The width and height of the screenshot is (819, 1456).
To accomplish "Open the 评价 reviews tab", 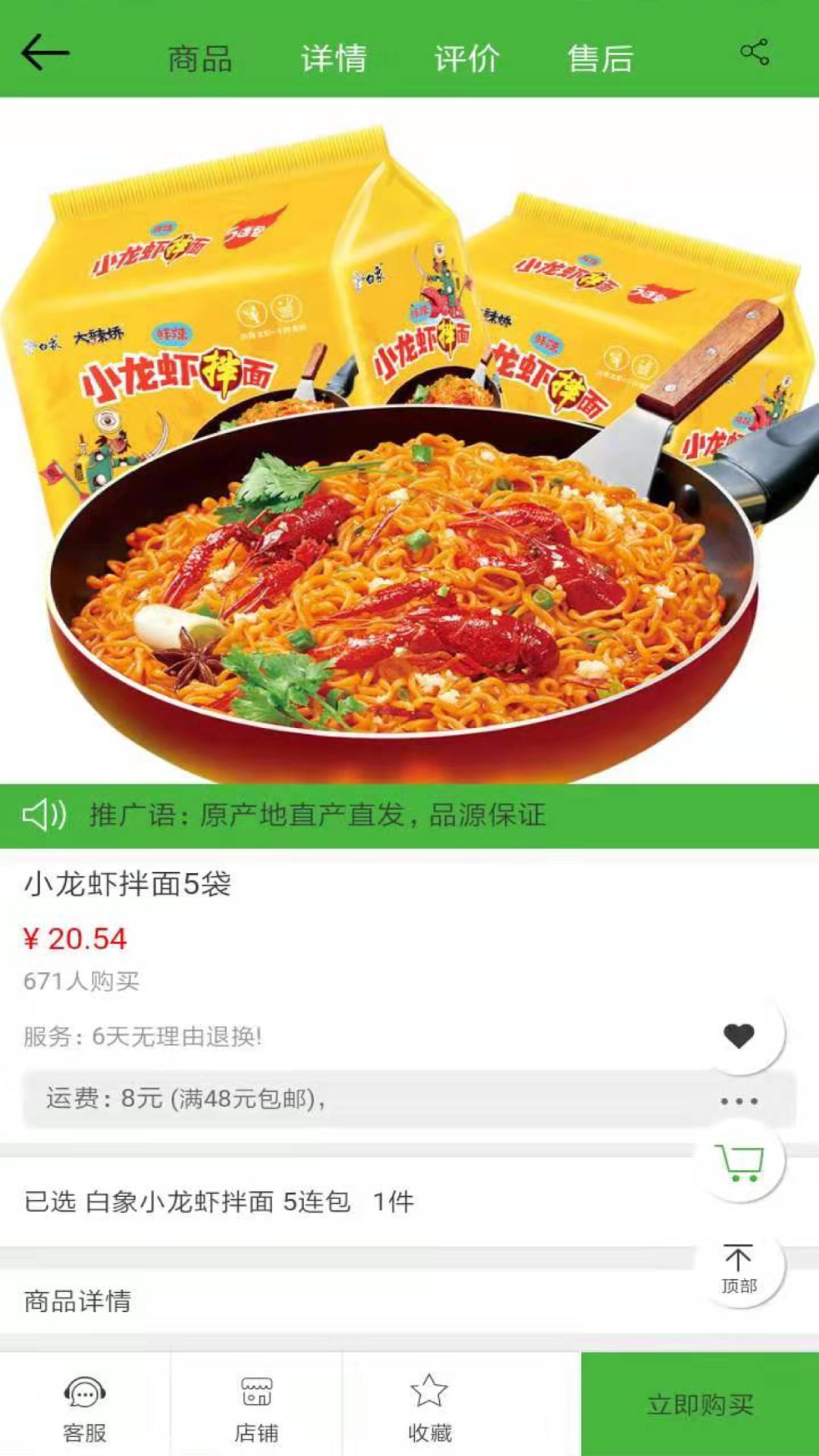I will [466, 58].
